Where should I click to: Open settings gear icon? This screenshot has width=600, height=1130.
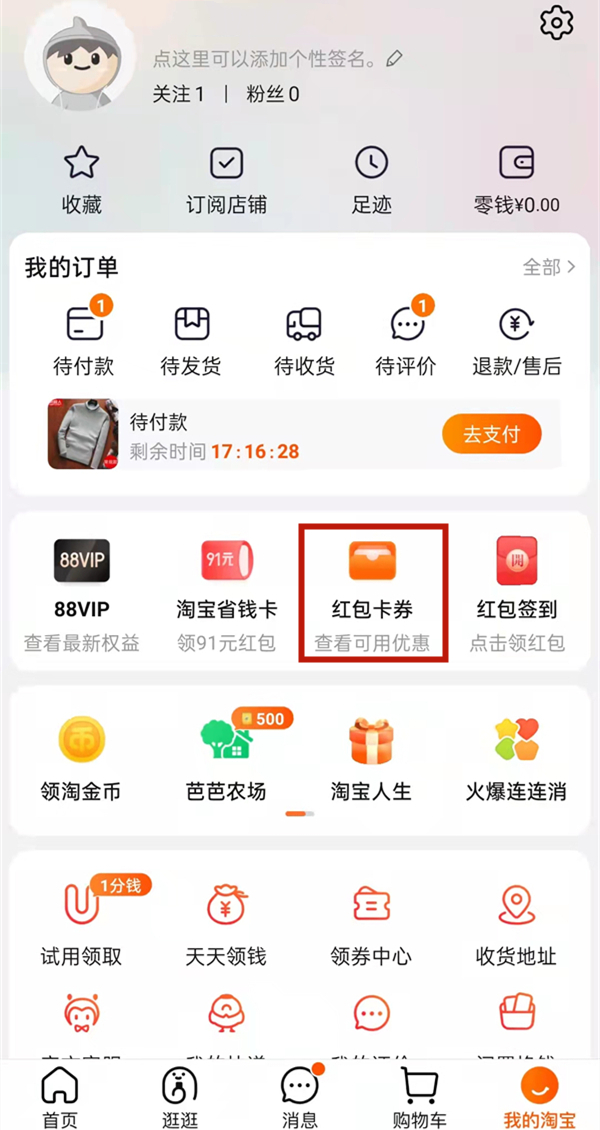click(557, 22)
